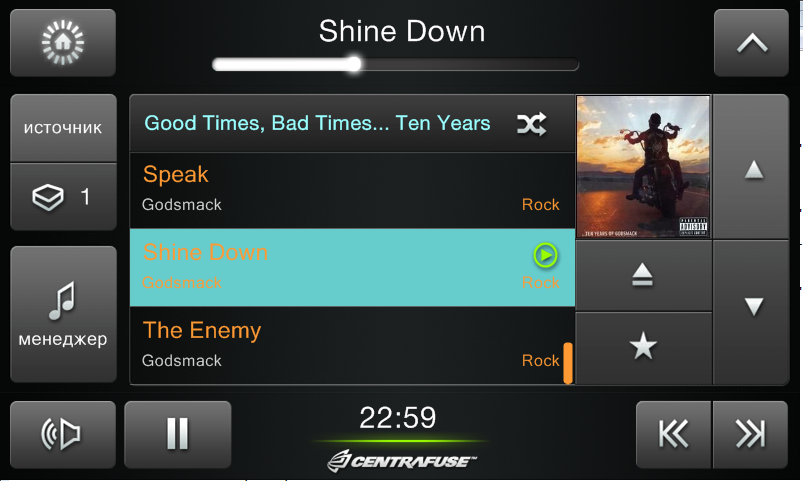Play the track The Enemy
Screen dimensions: 803x481
pos(352,345)
